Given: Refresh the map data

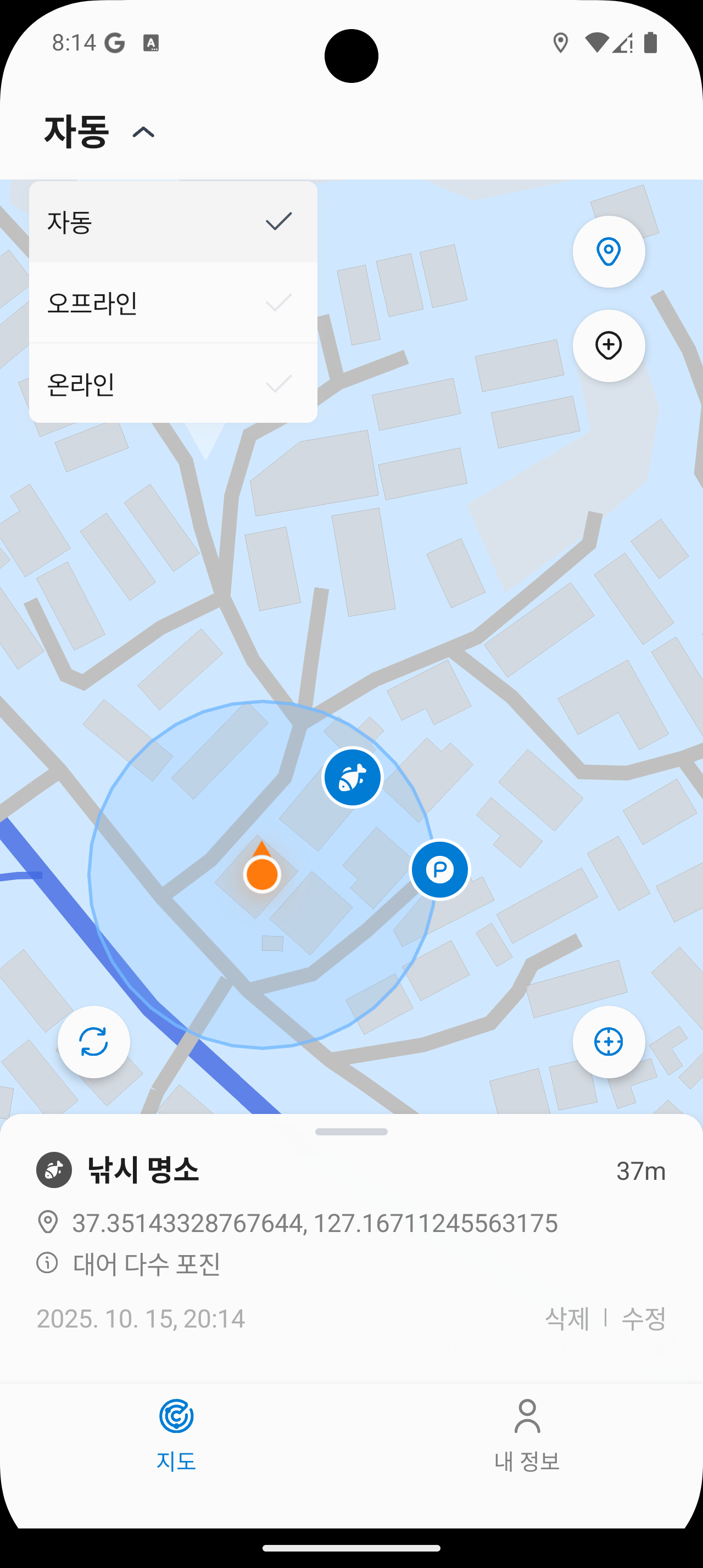Looking at the screenshot, I should 94,1041.
